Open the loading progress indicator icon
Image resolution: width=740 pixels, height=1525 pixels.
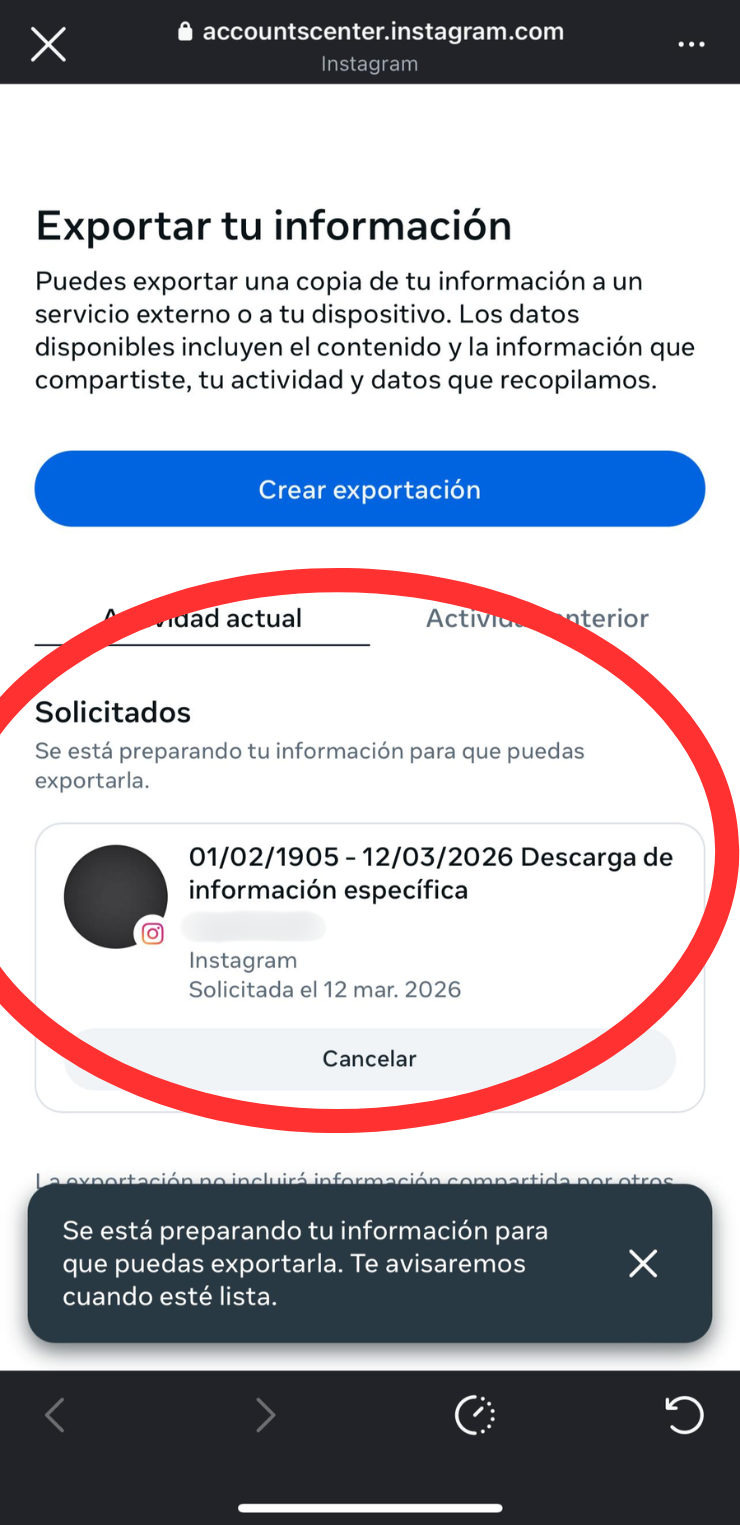coord(474,1415)
